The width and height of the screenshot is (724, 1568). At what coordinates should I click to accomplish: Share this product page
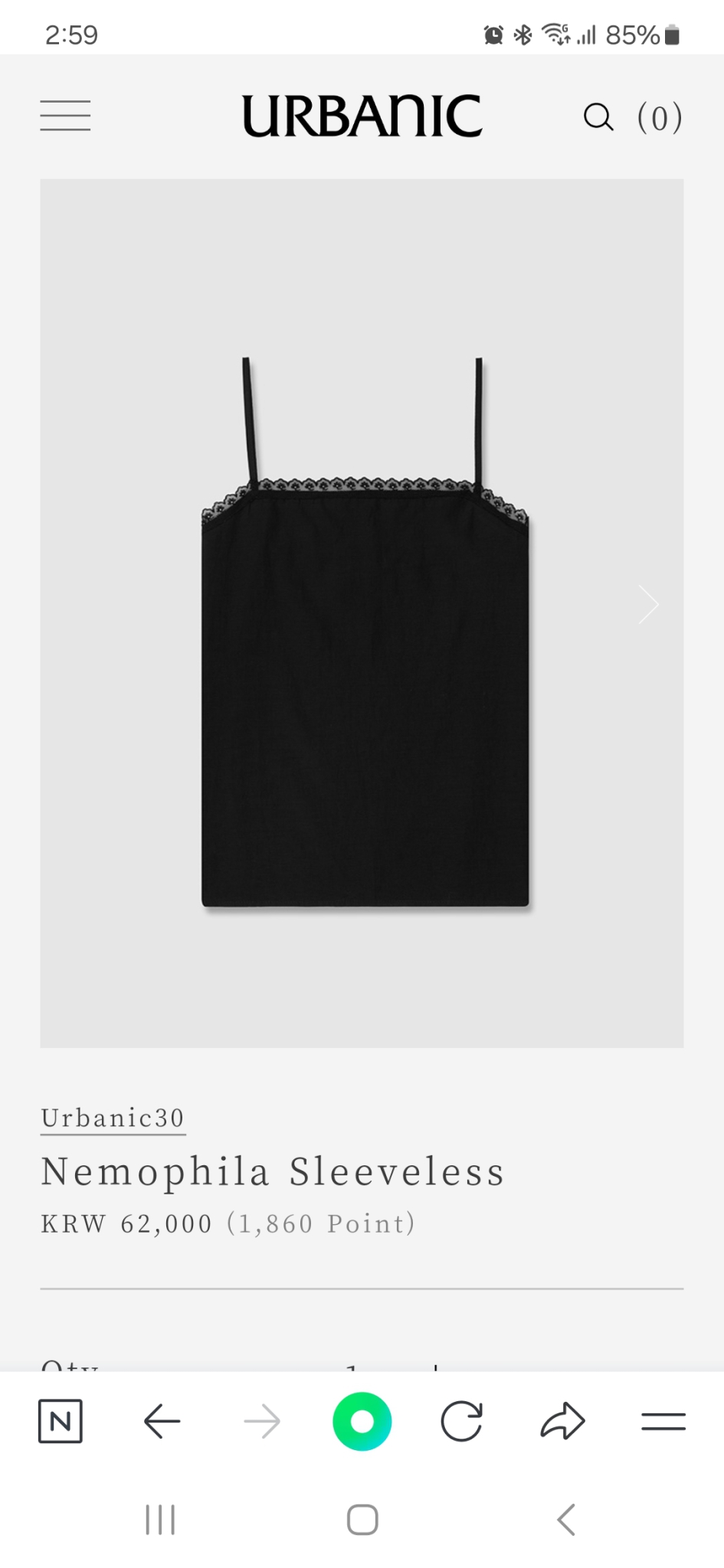563,1421
